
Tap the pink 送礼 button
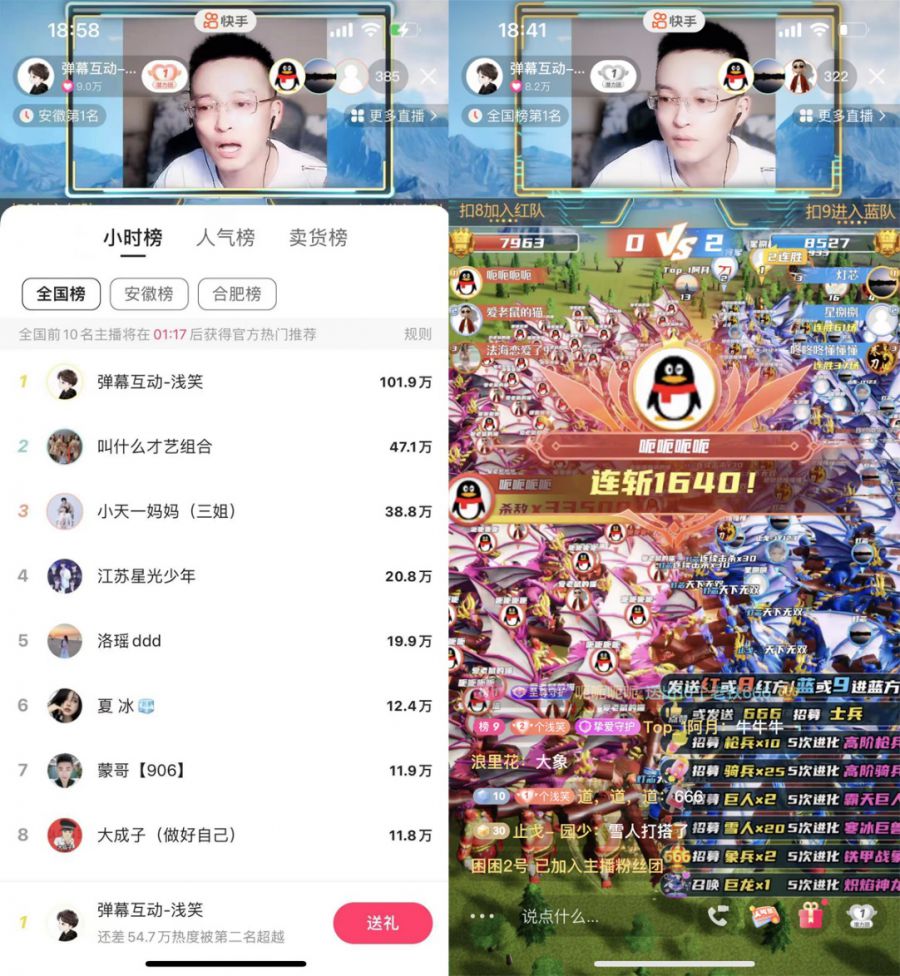pyautogui.click(x=382, y=923)
